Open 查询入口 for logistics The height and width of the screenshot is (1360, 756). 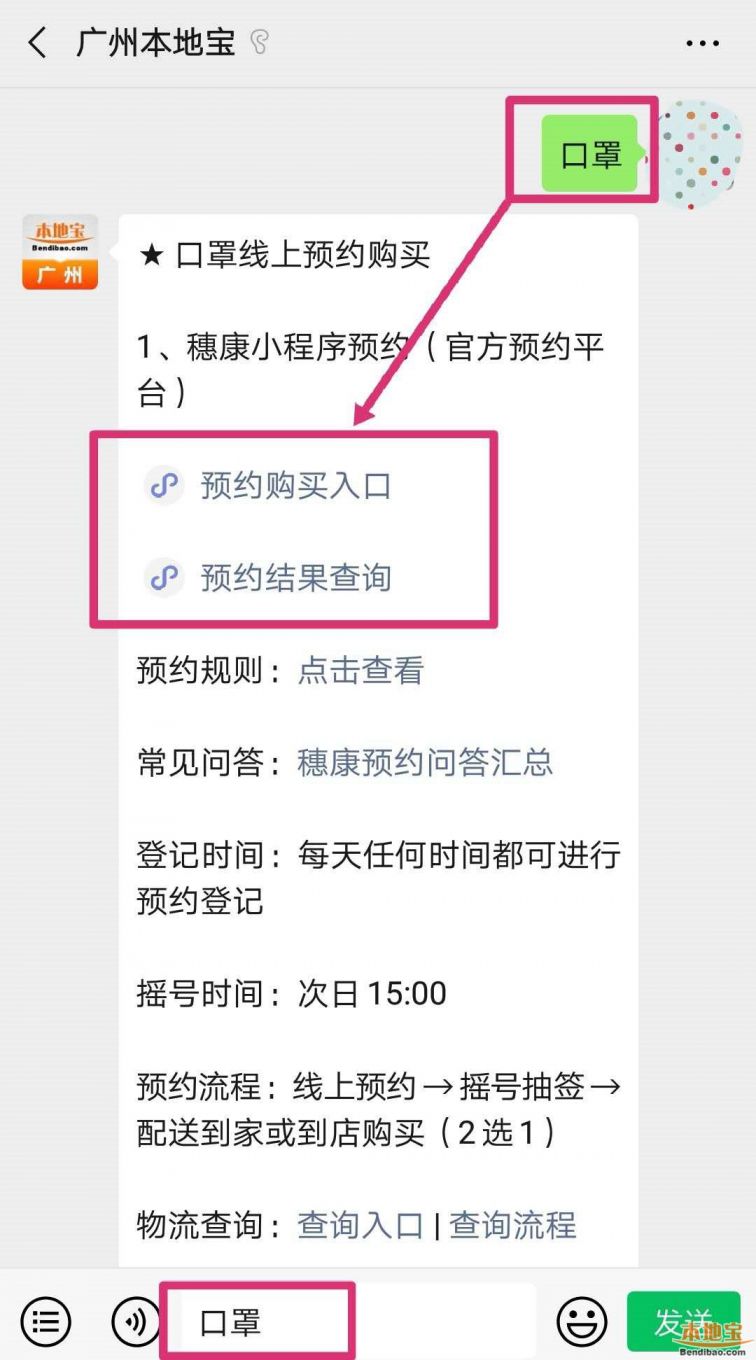(x=360, y=1225)
